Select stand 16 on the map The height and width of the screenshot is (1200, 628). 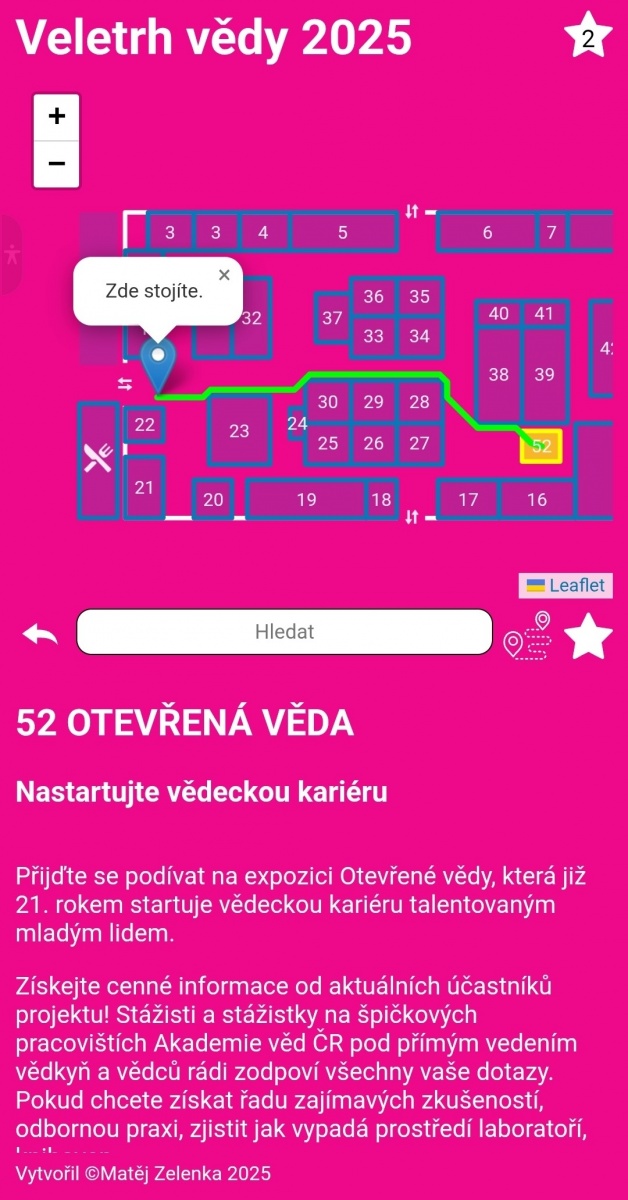(x=537, y=500)
